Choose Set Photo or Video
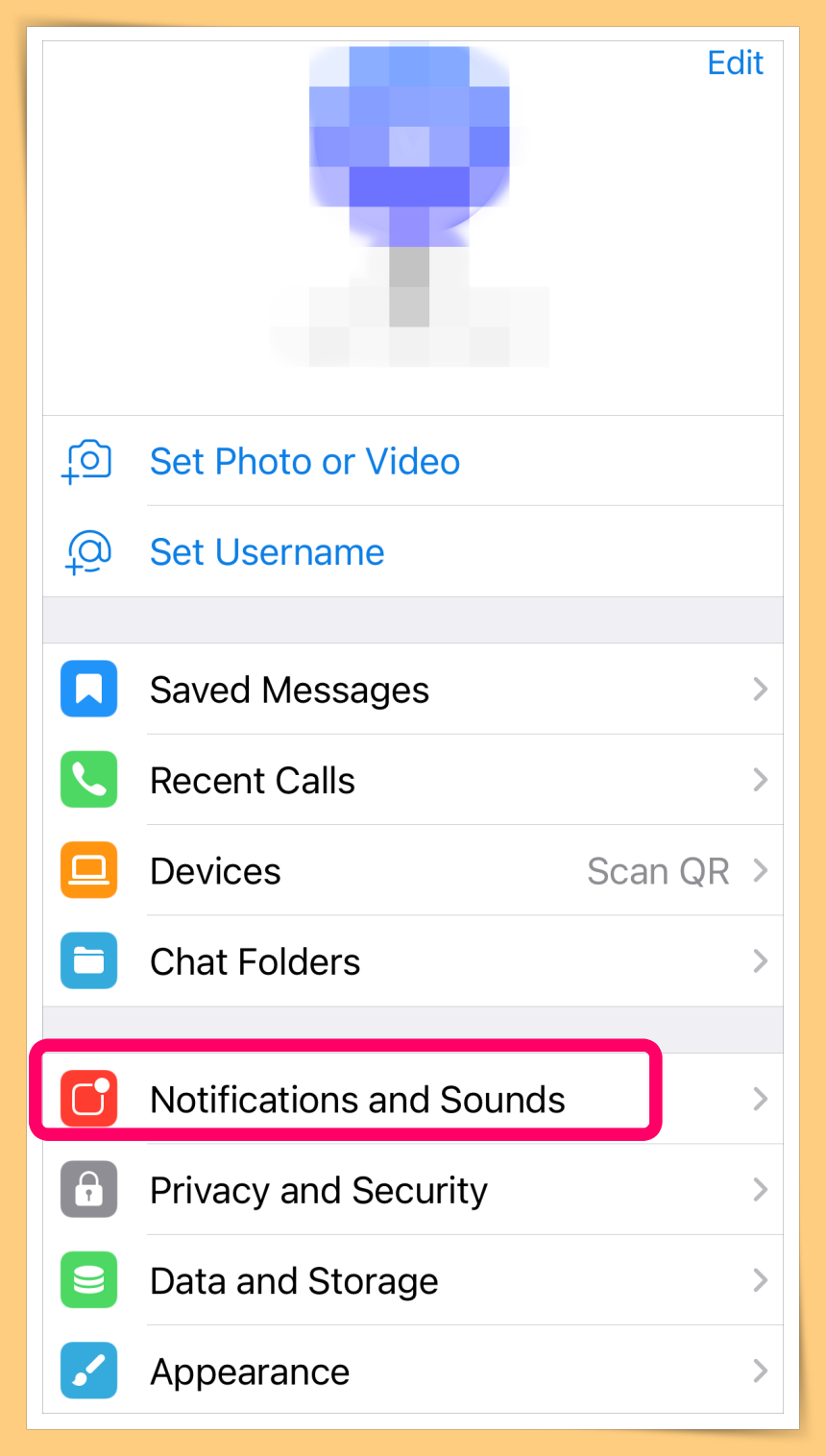The height and width of the screenshot is (1456, 826). click(413, 461)
